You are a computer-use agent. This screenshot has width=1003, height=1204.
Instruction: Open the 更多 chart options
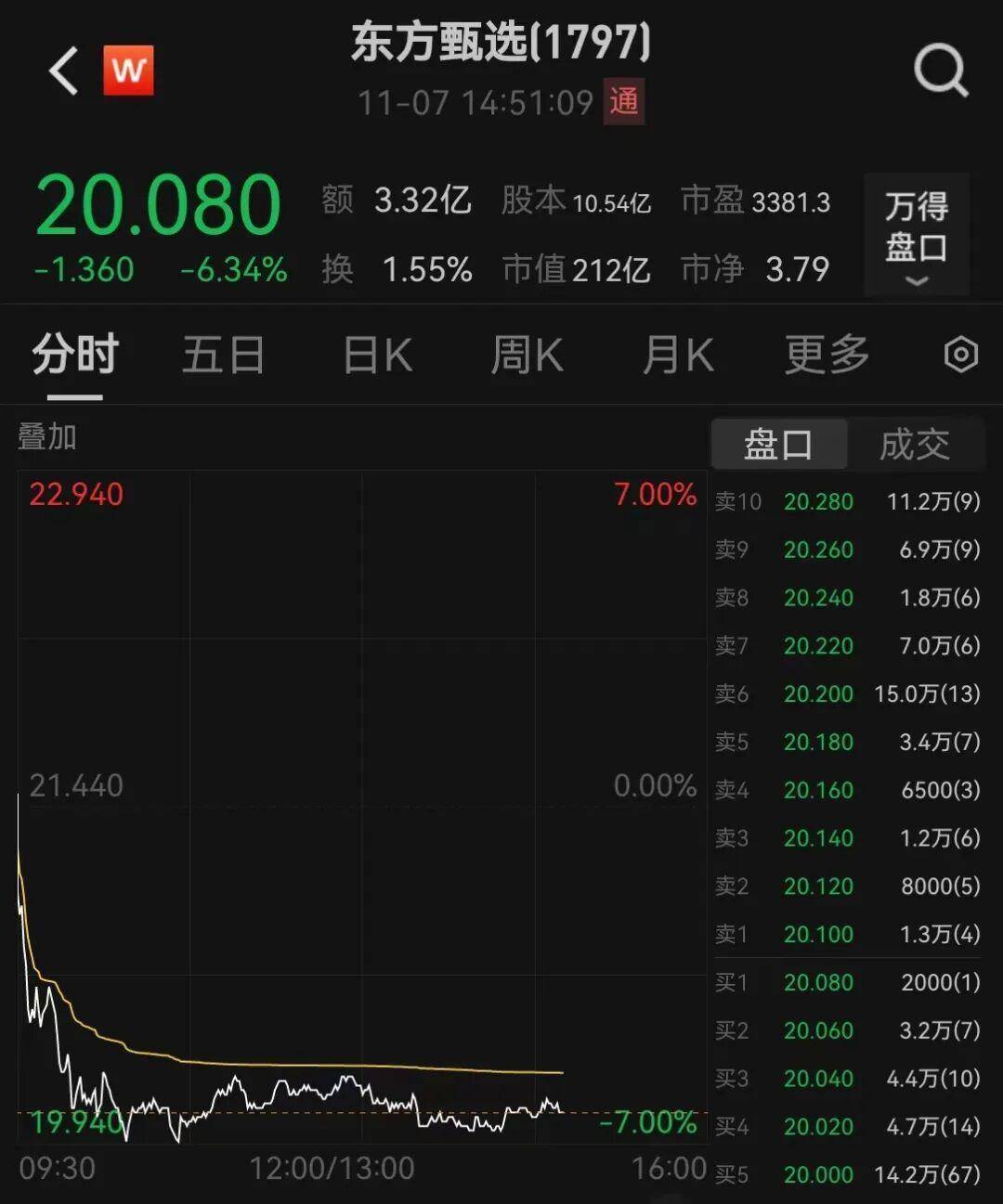tap(827, 356)
